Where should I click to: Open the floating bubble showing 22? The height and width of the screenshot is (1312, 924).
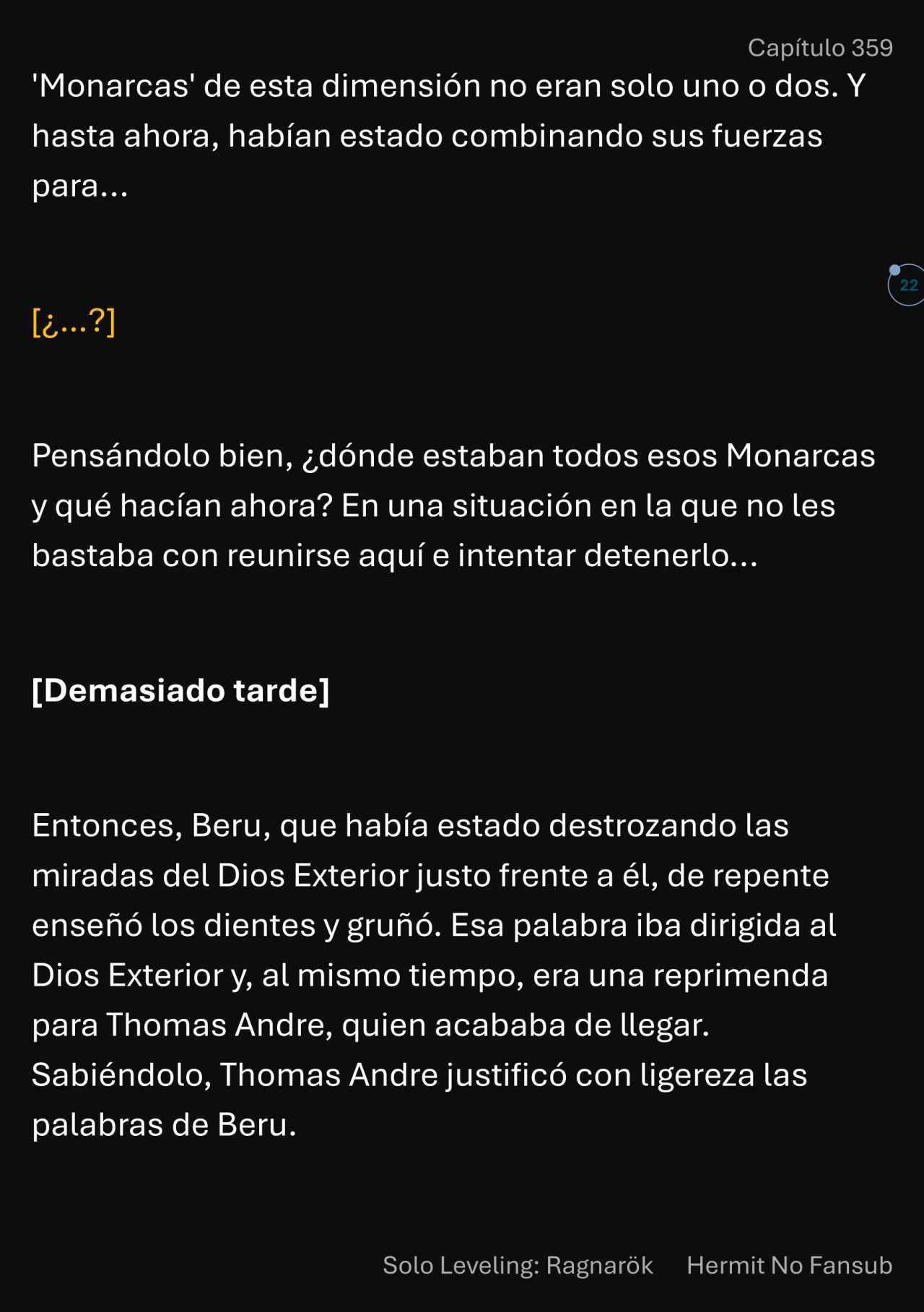(x=907, y=285)
